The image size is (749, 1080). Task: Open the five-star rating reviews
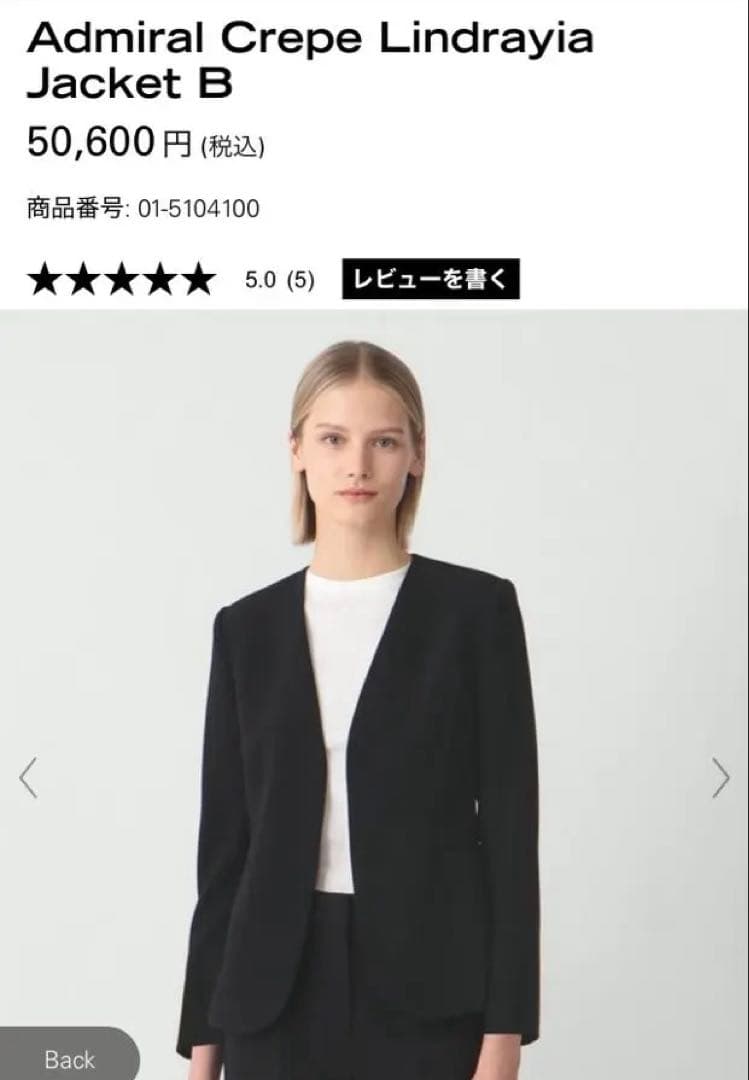point(121,280)
